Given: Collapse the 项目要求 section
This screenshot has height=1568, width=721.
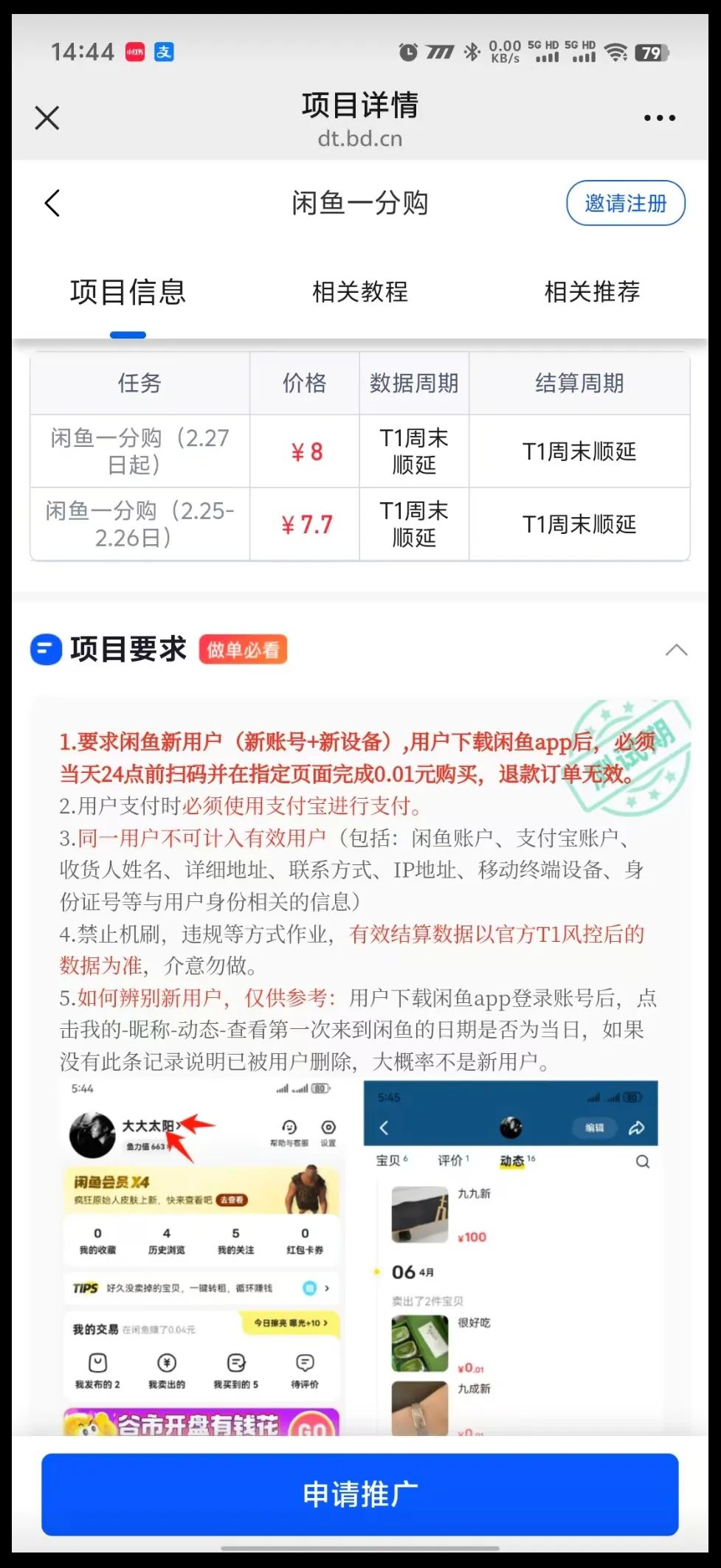Looking at the screenshot, I should 676,651.
